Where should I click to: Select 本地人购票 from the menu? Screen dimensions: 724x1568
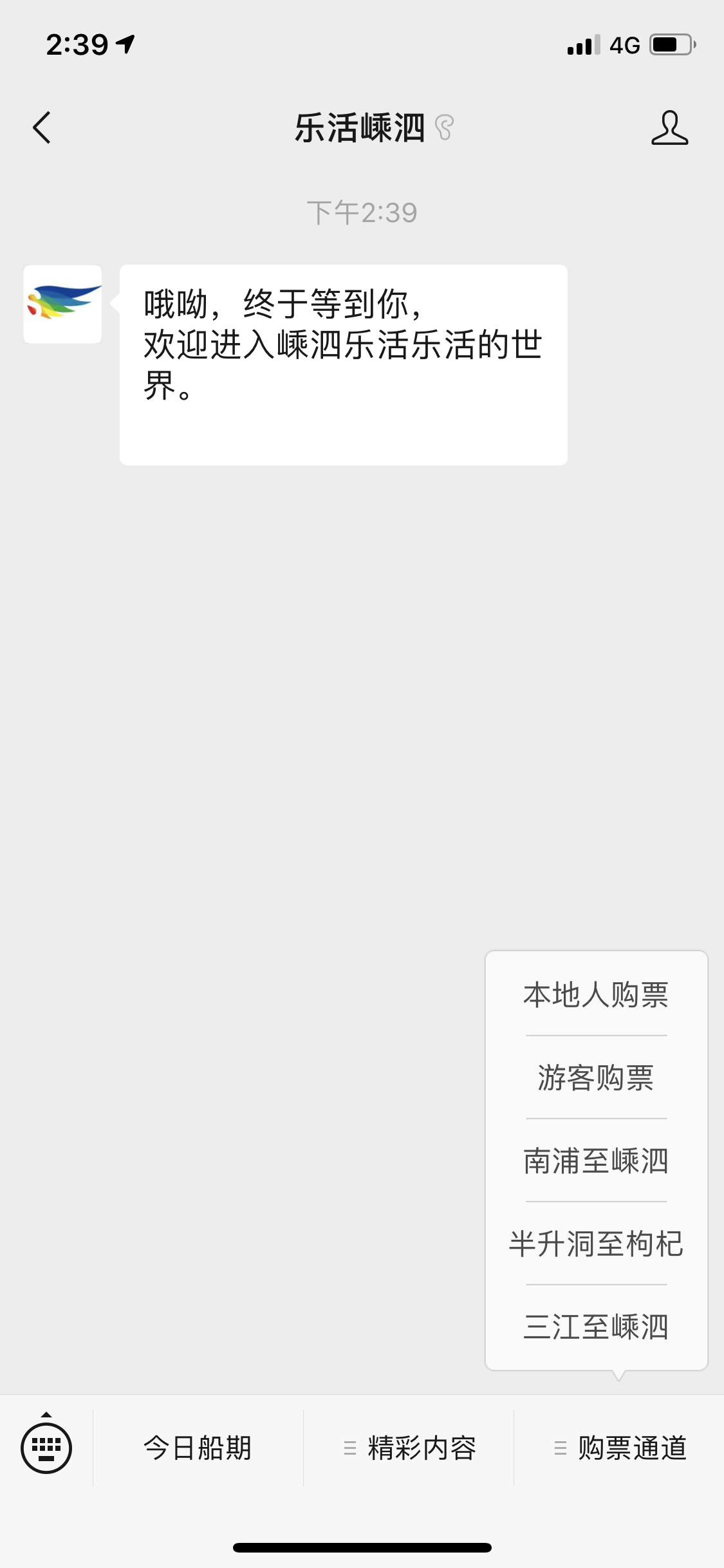point(596,994)
